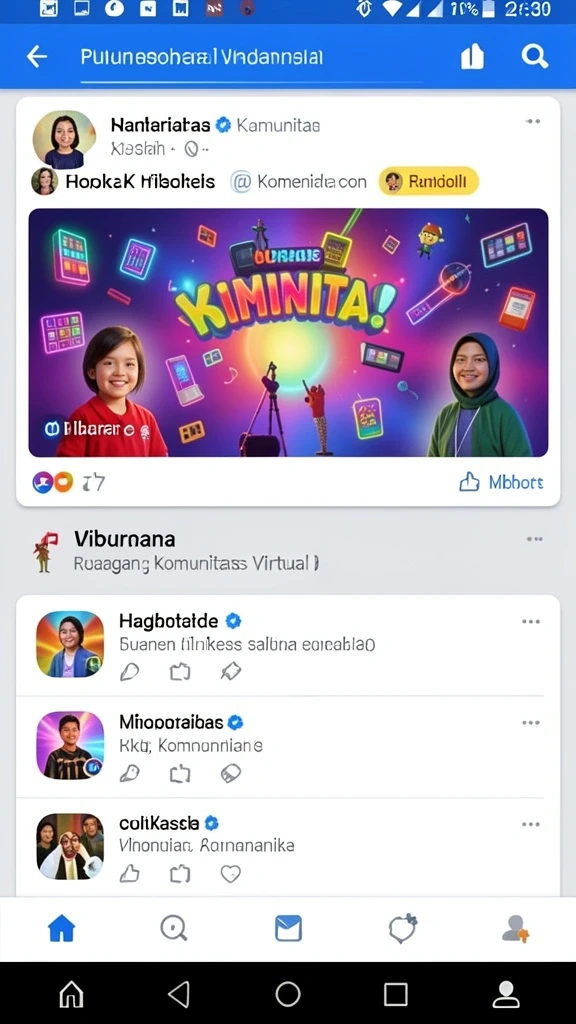Open the overflow menu on Nantariatas's post

(x=533, y=121)
